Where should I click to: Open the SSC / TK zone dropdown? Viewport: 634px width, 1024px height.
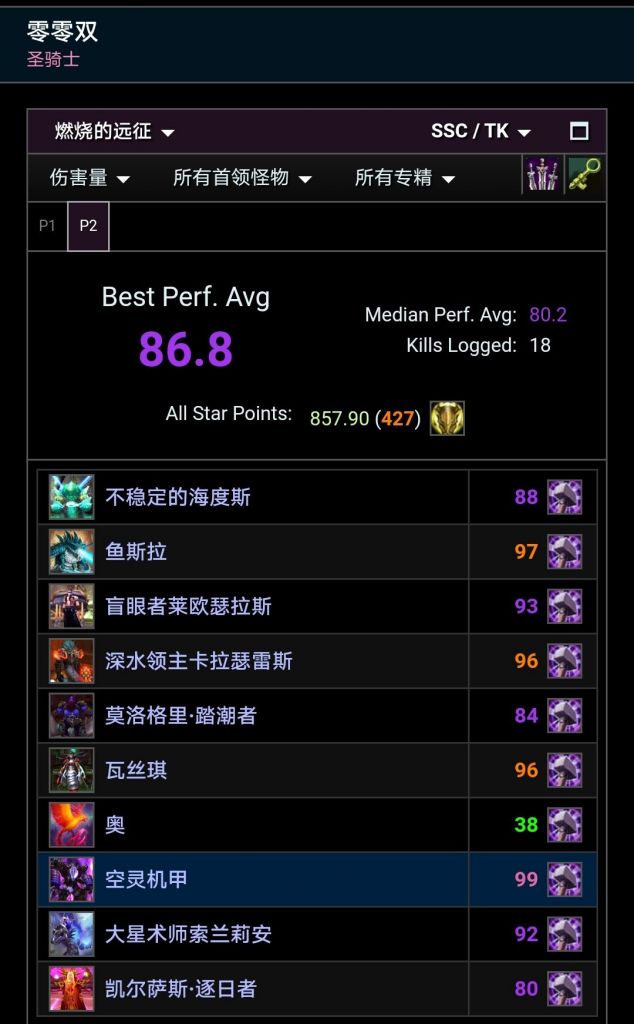click(x=481, y=132)
